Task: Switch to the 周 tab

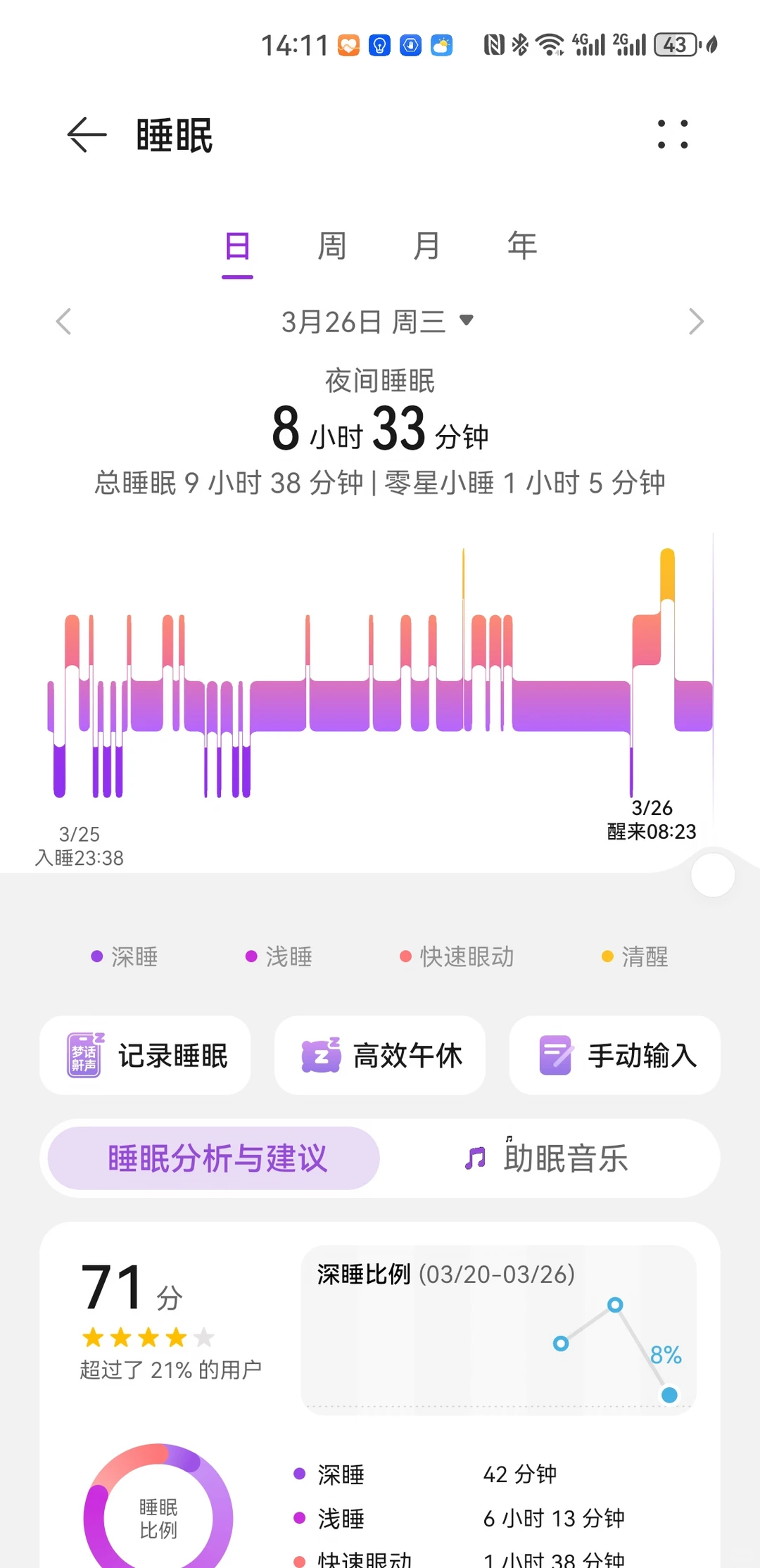Action: [x=331, y=246]
